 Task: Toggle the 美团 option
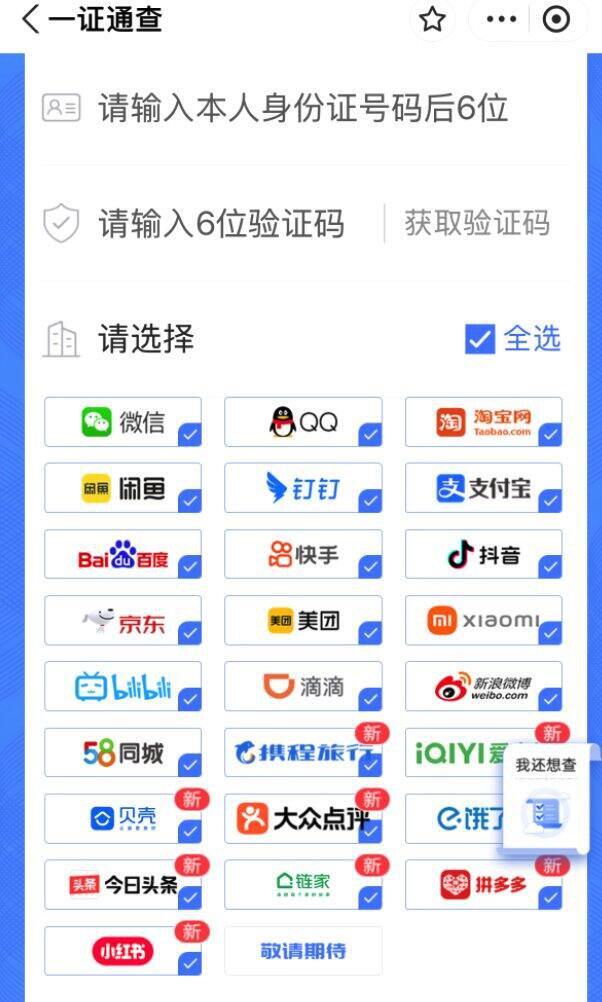[303, 621]
